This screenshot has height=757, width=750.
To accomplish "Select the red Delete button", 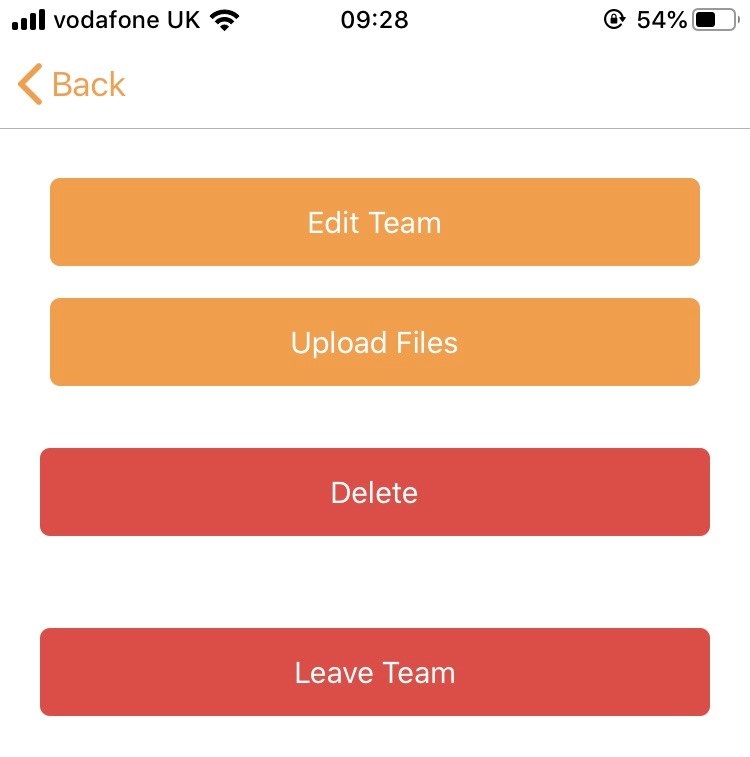I will click(375, 492).
